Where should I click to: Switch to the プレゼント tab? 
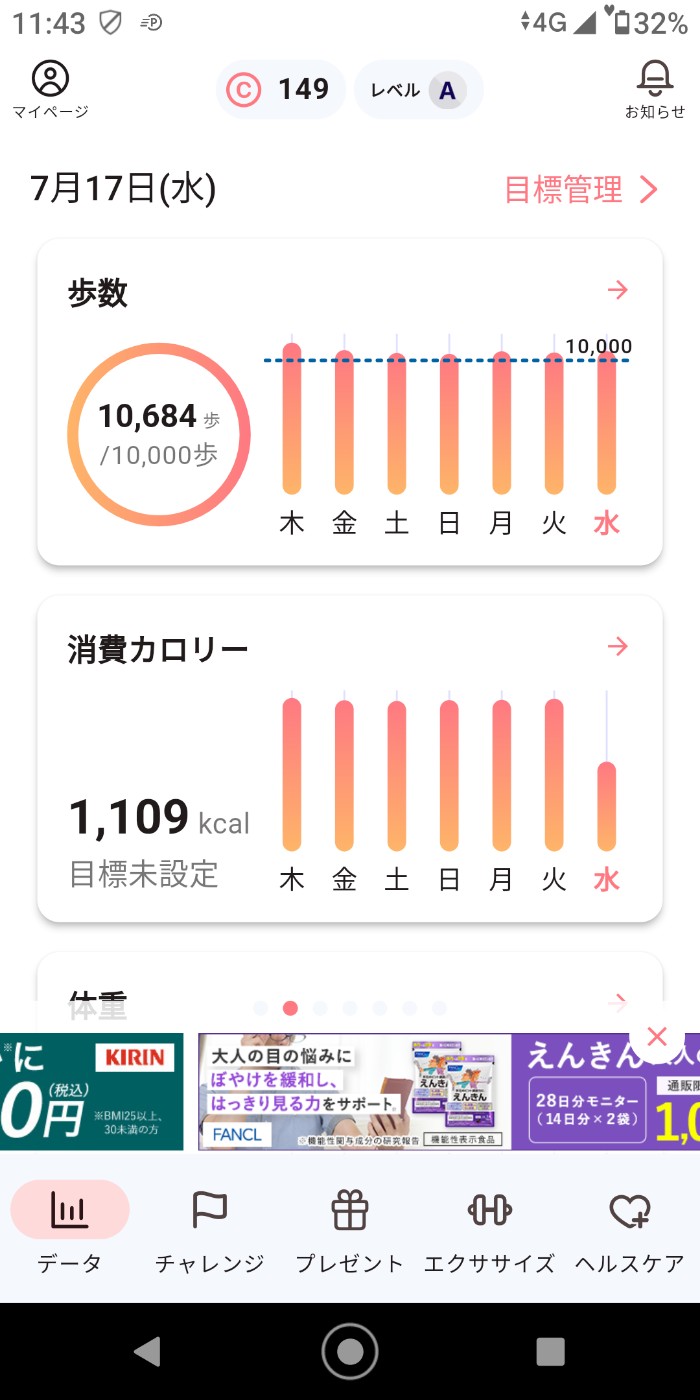pos(350,1227)
